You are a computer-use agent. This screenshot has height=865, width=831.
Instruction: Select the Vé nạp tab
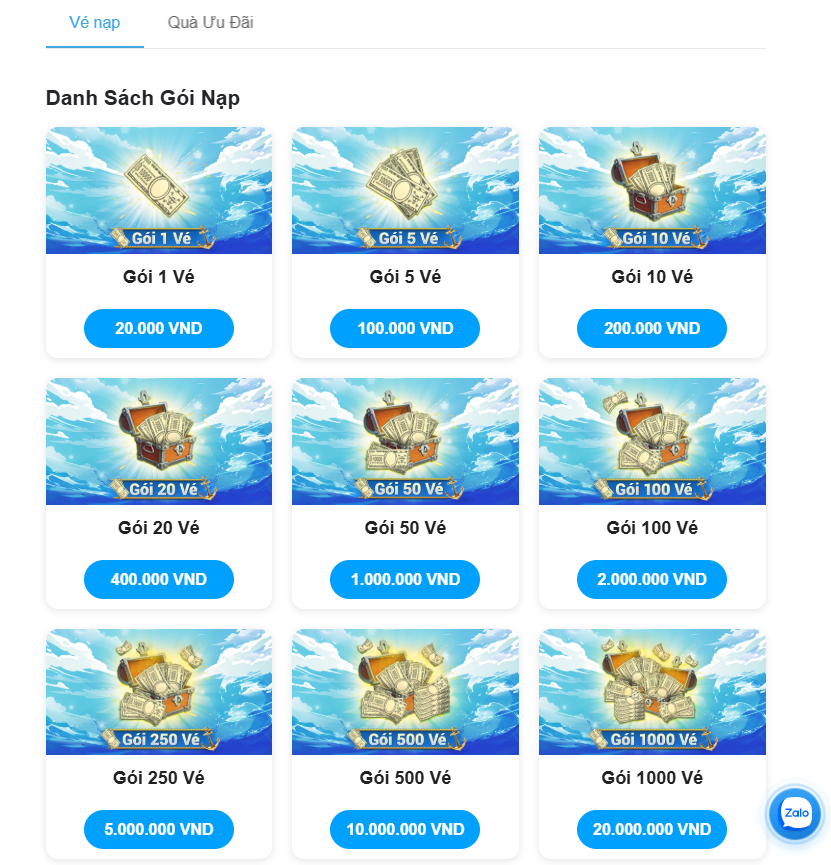click(95, 22)
